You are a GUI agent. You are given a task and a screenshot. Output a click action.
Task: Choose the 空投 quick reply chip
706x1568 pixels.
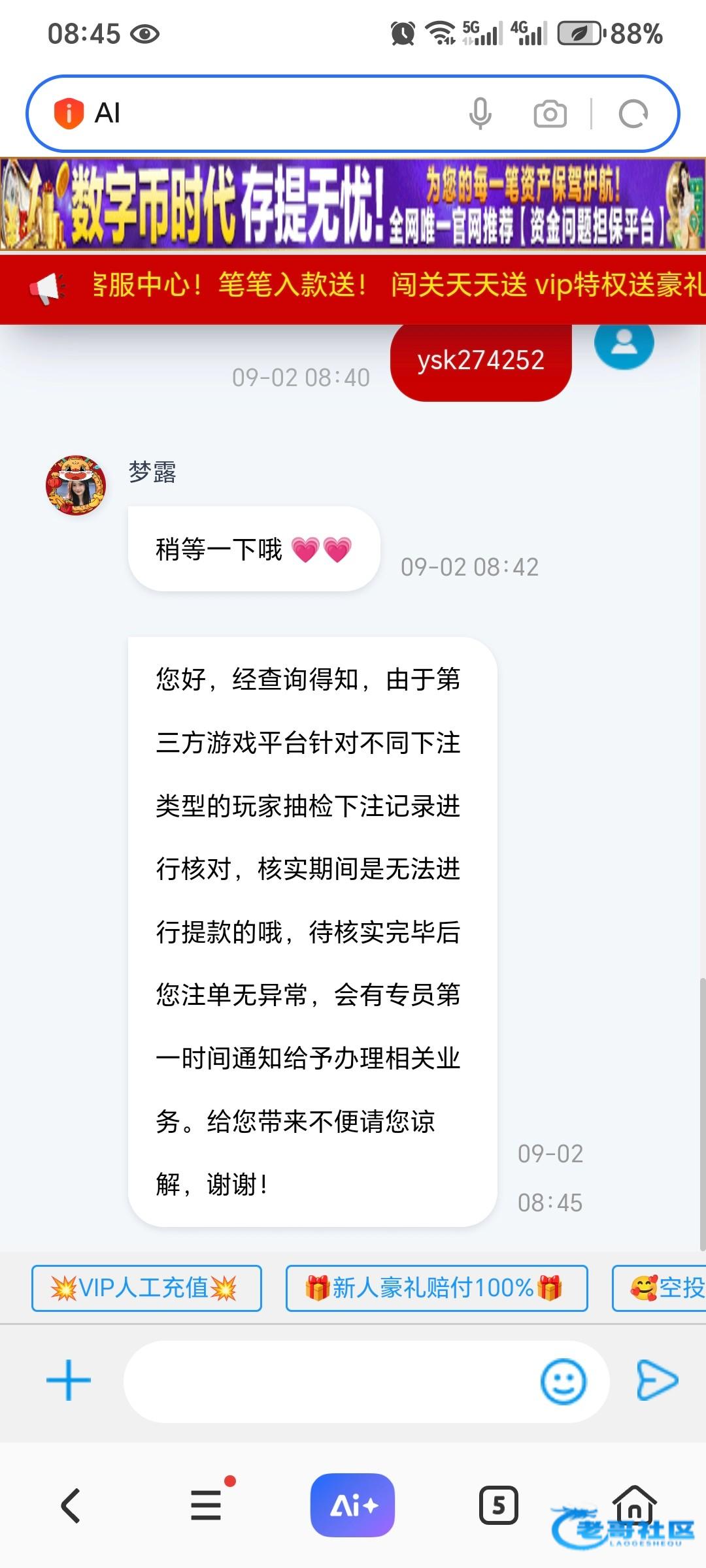tap(660, 1288)
